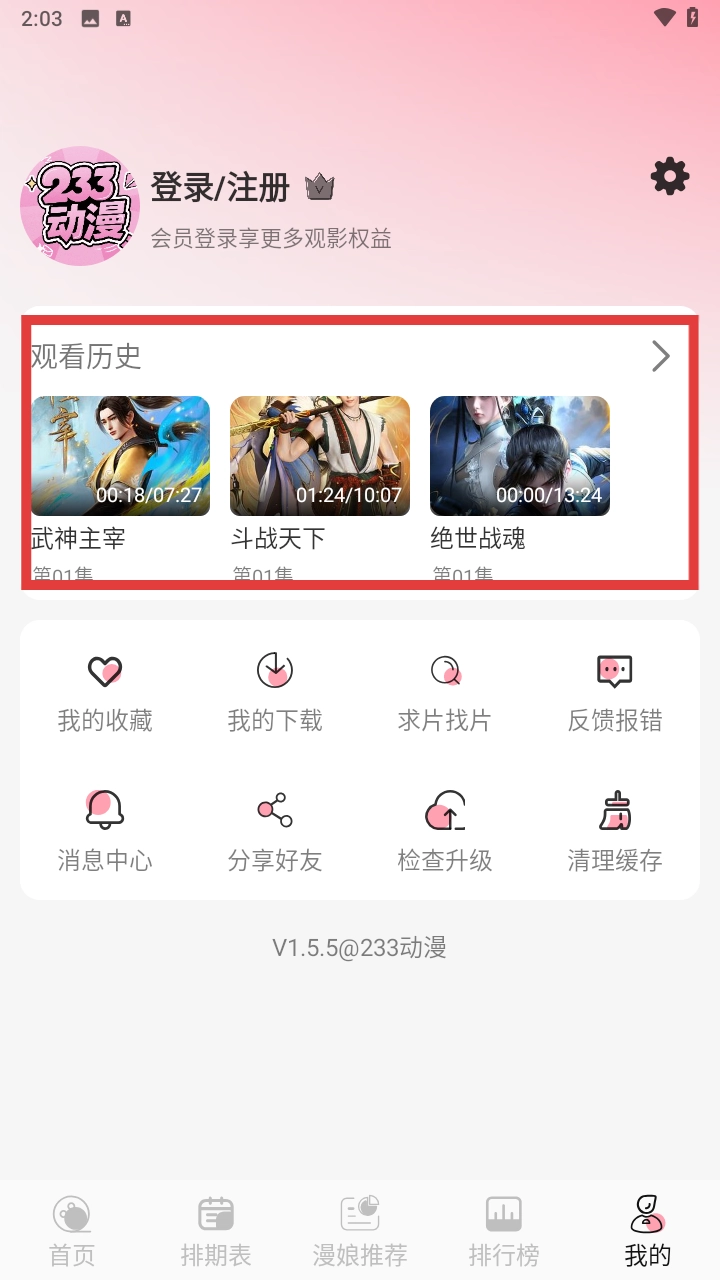
Task: Open the 消息中心 message center
Action: (105, 831)
